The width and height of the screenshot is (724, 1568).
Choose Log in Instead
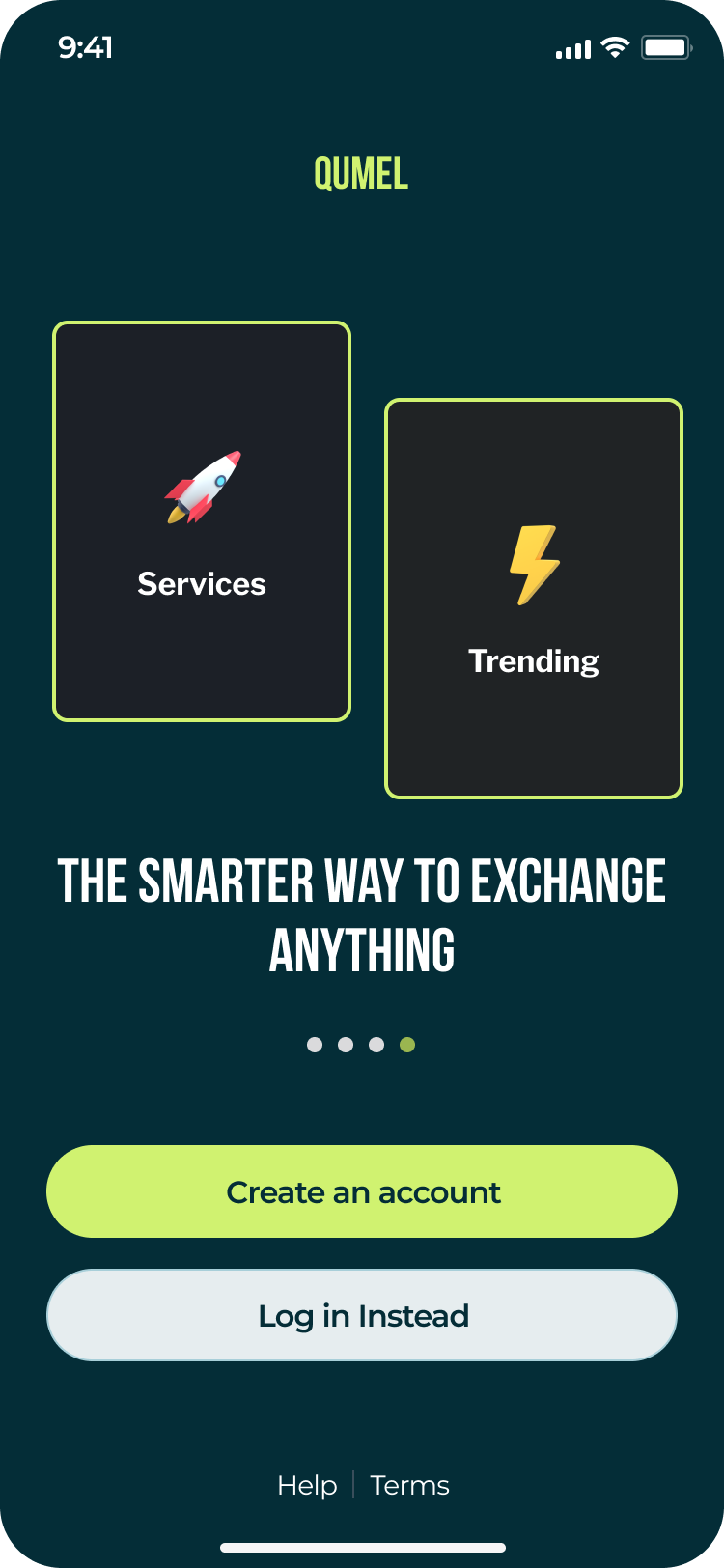pos(362,1315)
